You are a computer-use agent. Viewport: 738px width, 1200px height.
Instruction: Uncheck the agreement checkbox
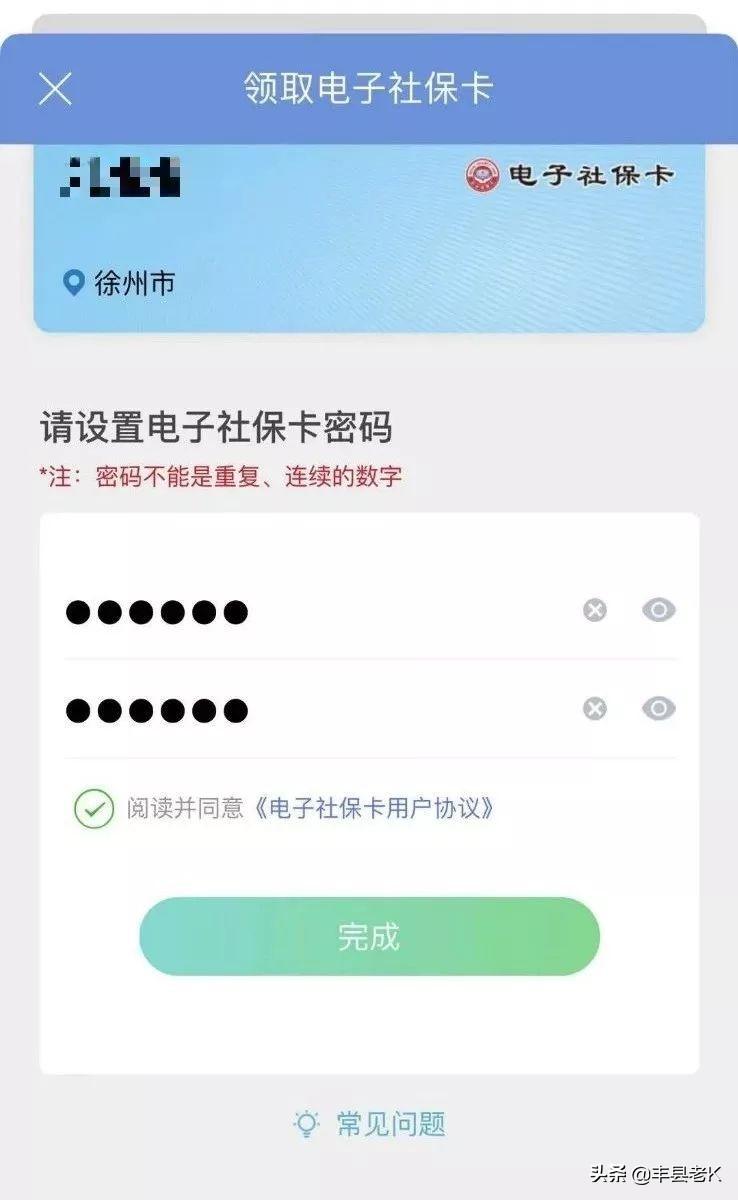click(x=94, y=808)
